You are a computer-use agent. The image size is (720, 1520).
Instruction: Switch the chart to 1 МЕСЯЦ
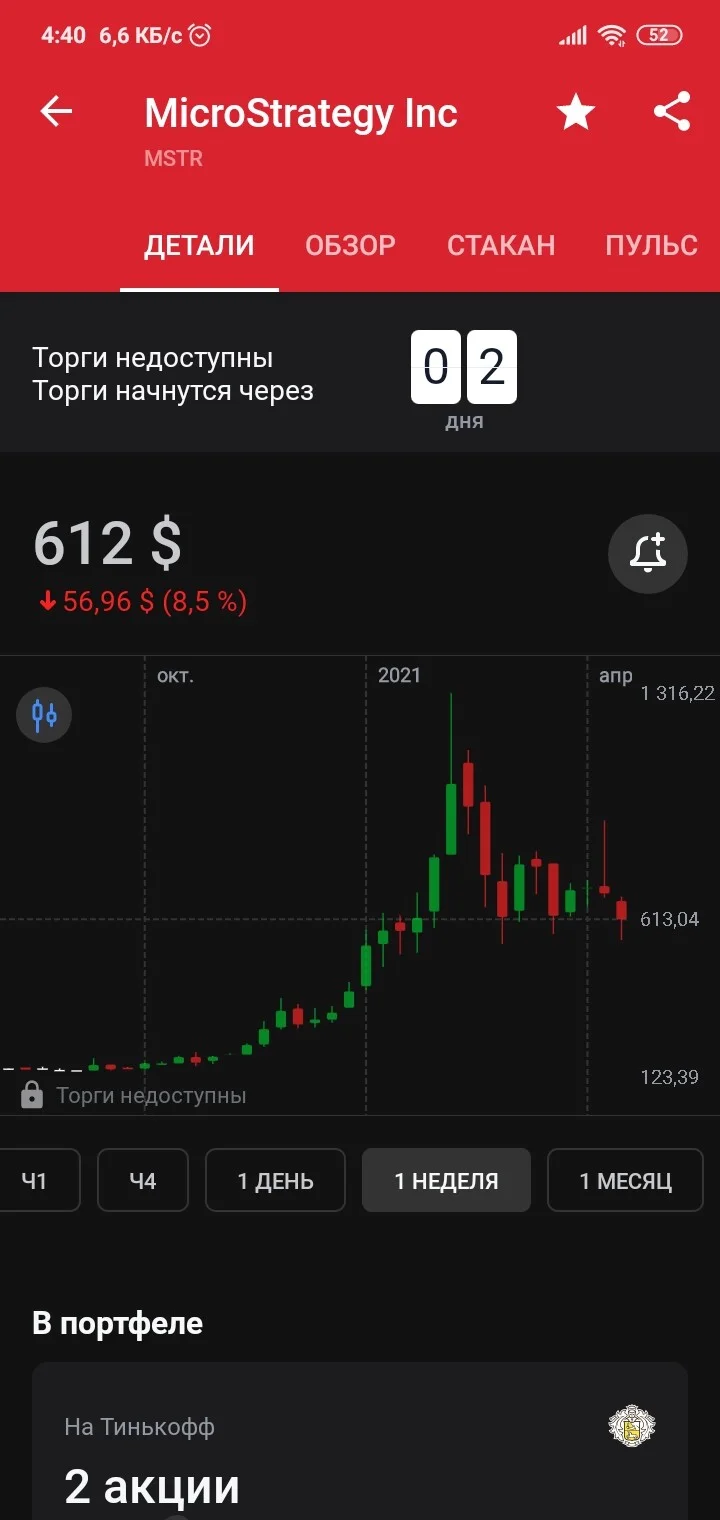click(625, 1181)
